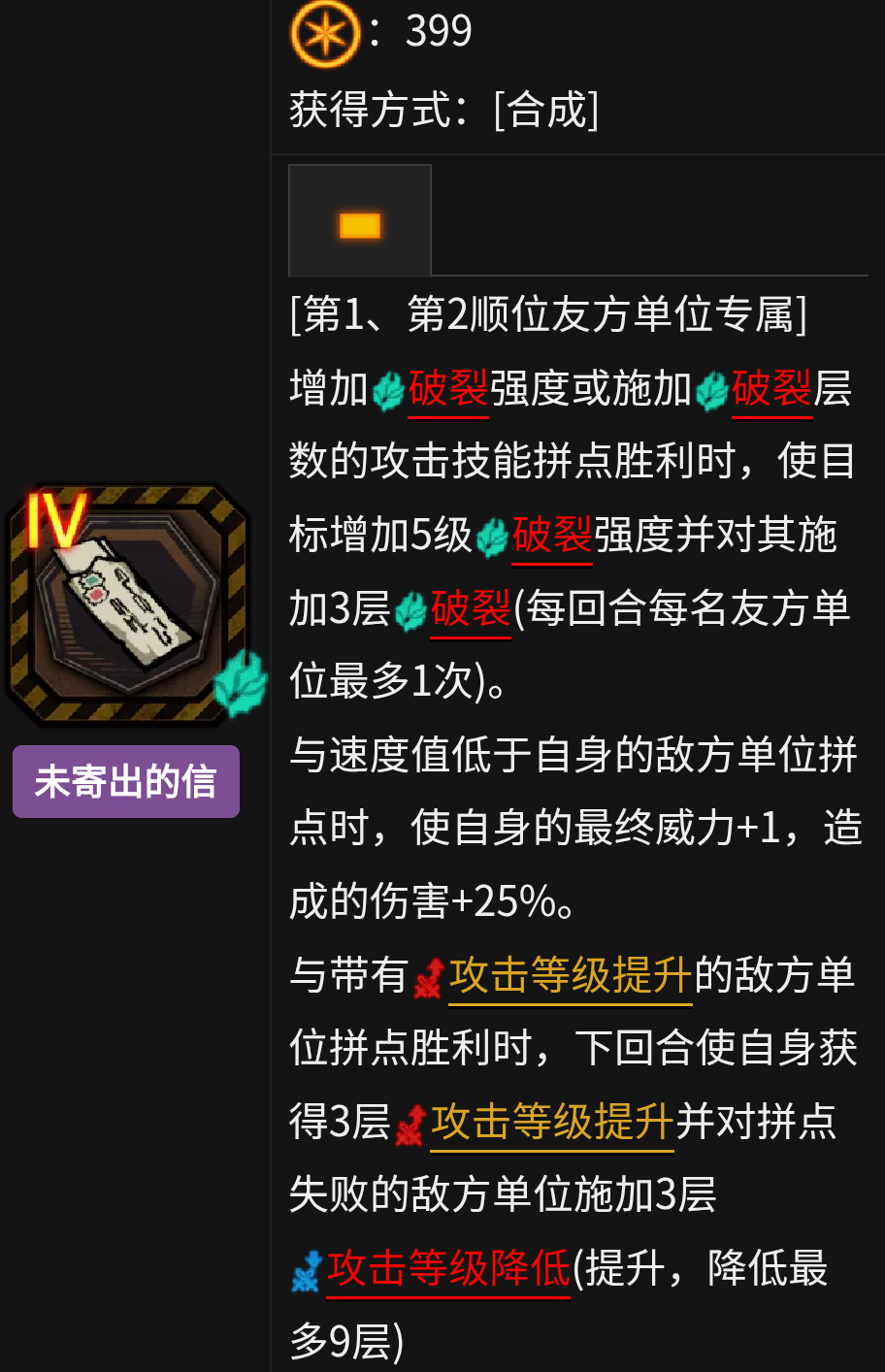The height and width of the screenshot is (1372, 885).
Task: Select the orange bar tab
Action: 360,222
